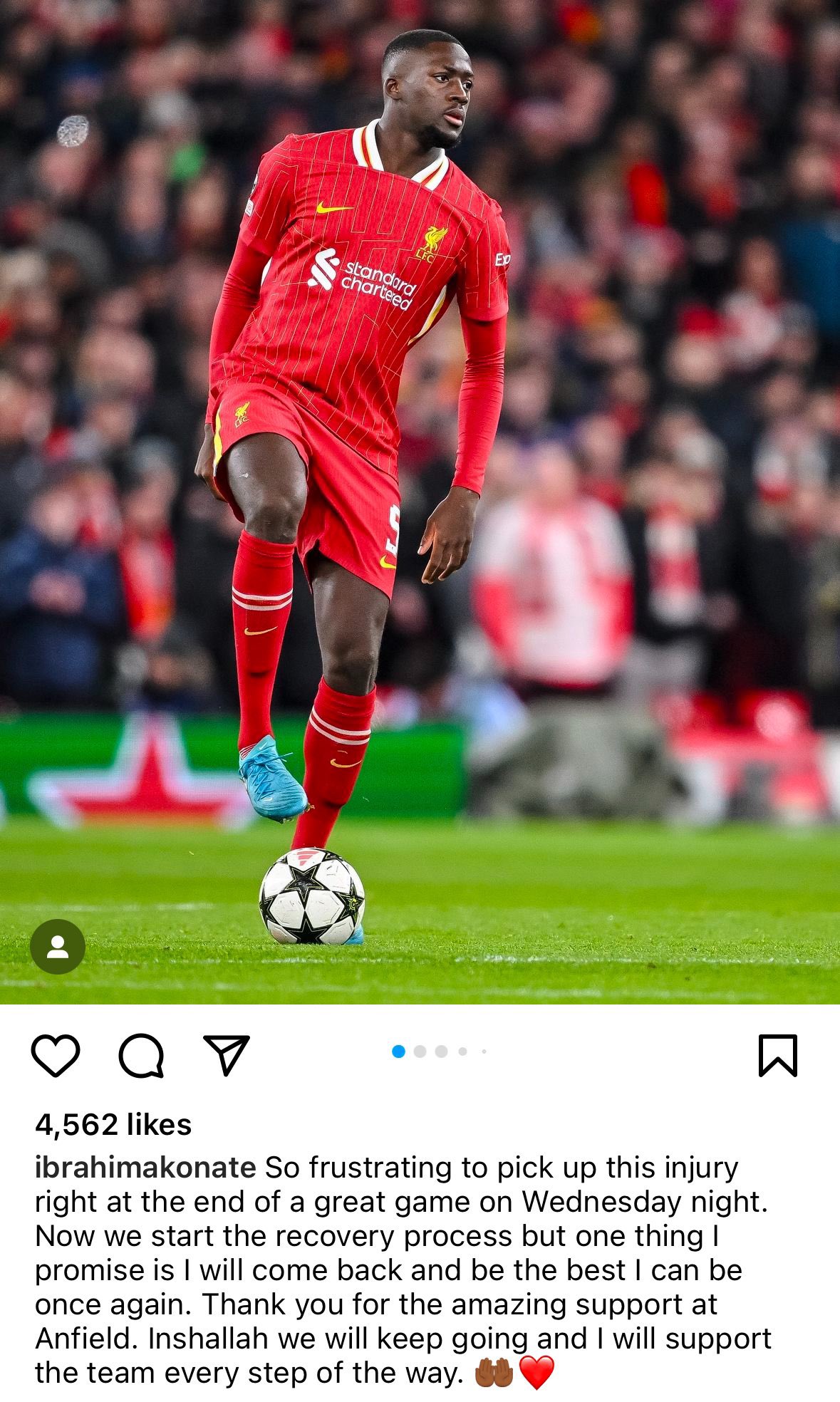Open comments with the speech bubble icon

point(141,1055)
